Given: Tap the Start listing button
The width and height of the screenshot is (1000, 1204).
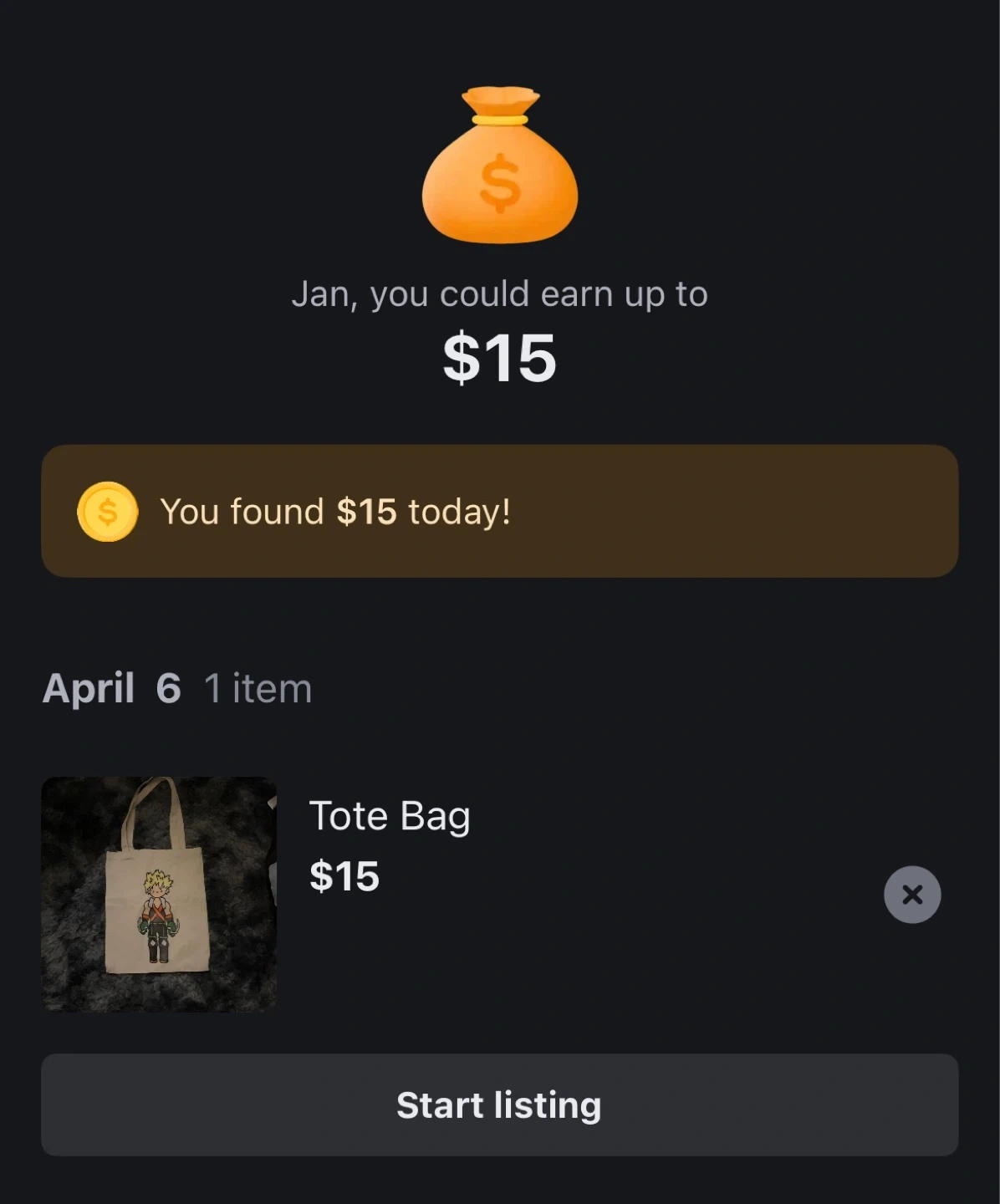Looking at the screenshot, I should (500, 1105).
